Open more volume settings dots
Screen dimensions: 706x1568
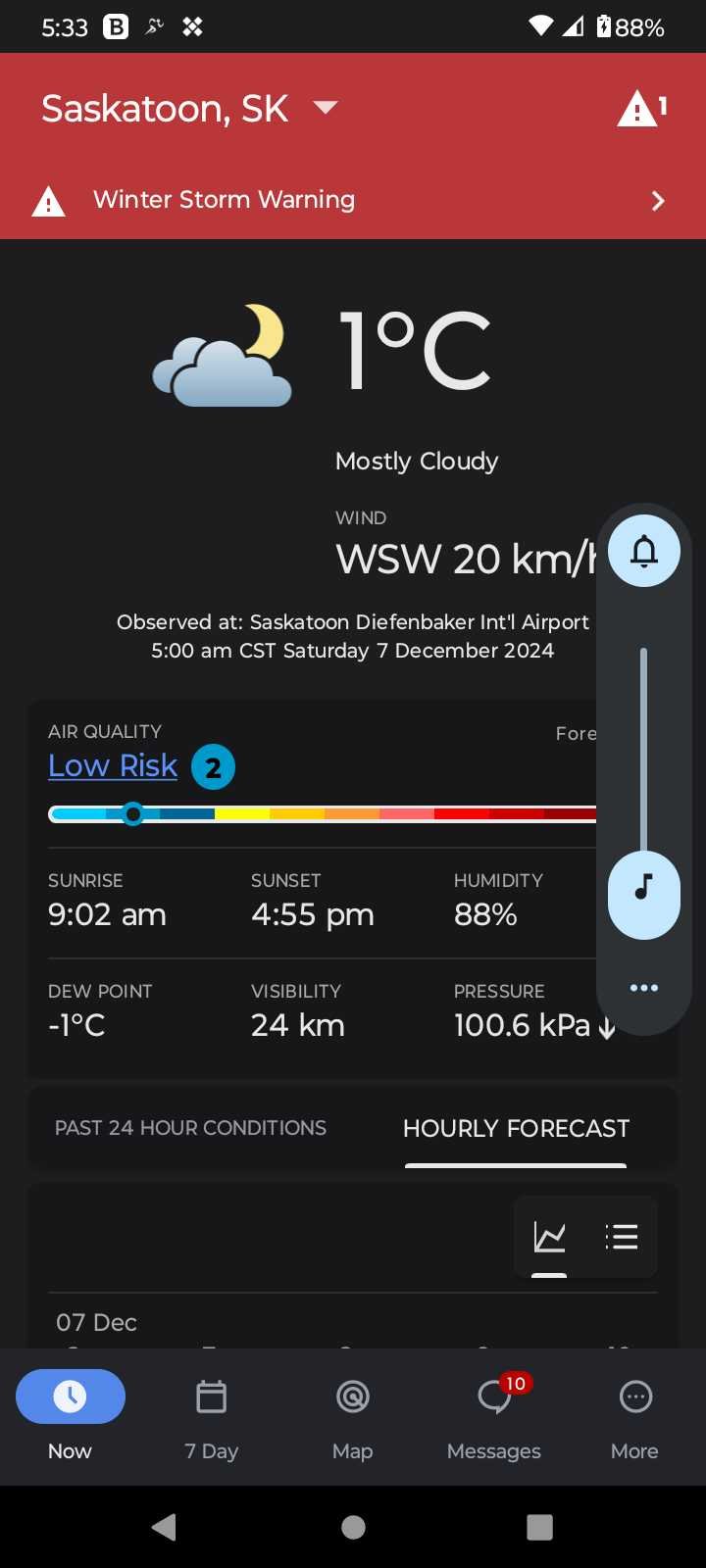[644, 988]
